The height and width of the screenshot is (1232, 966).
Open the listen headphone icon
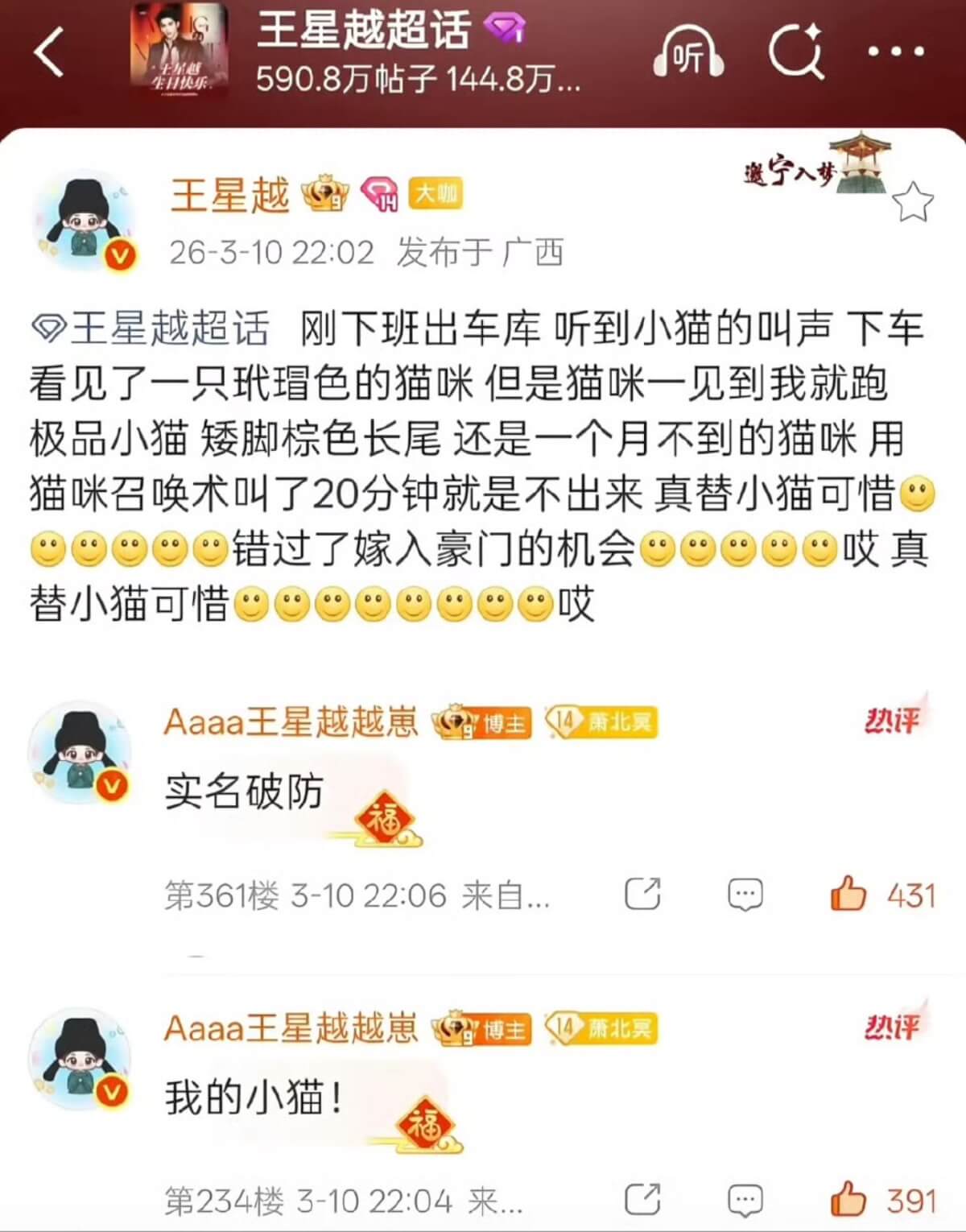pos(687,54)
